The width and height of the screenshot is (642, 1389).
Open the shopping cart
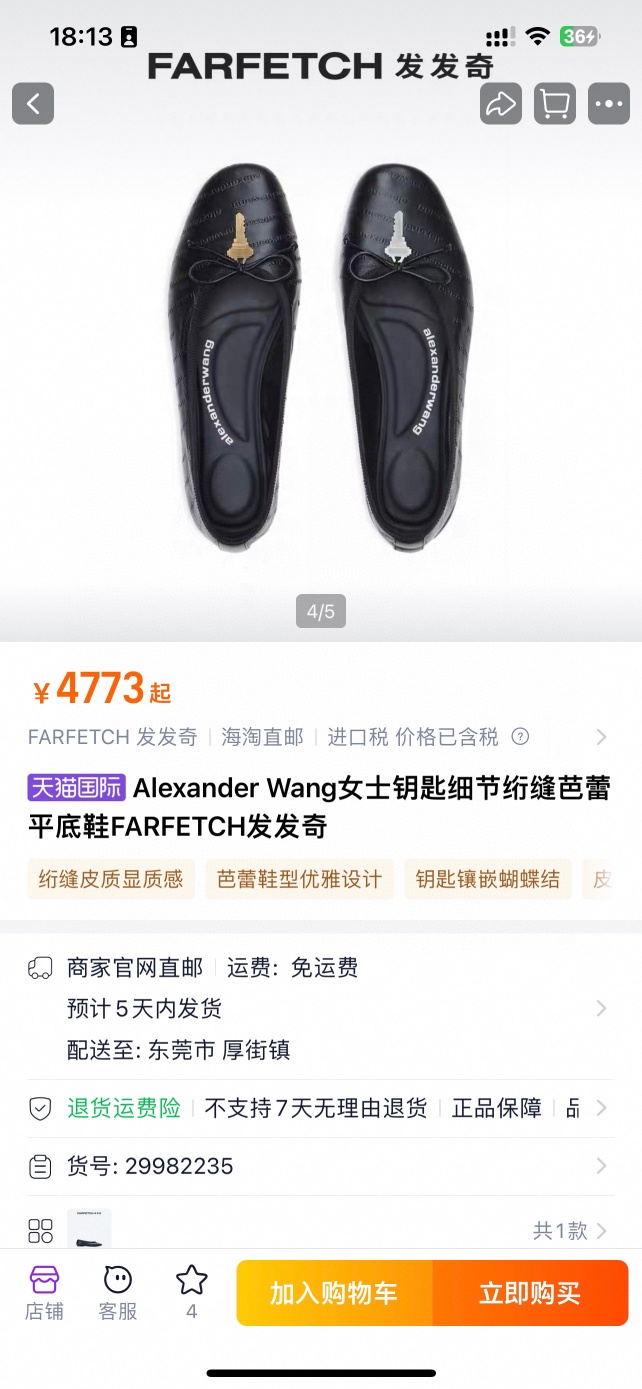(x=555, y=103)
